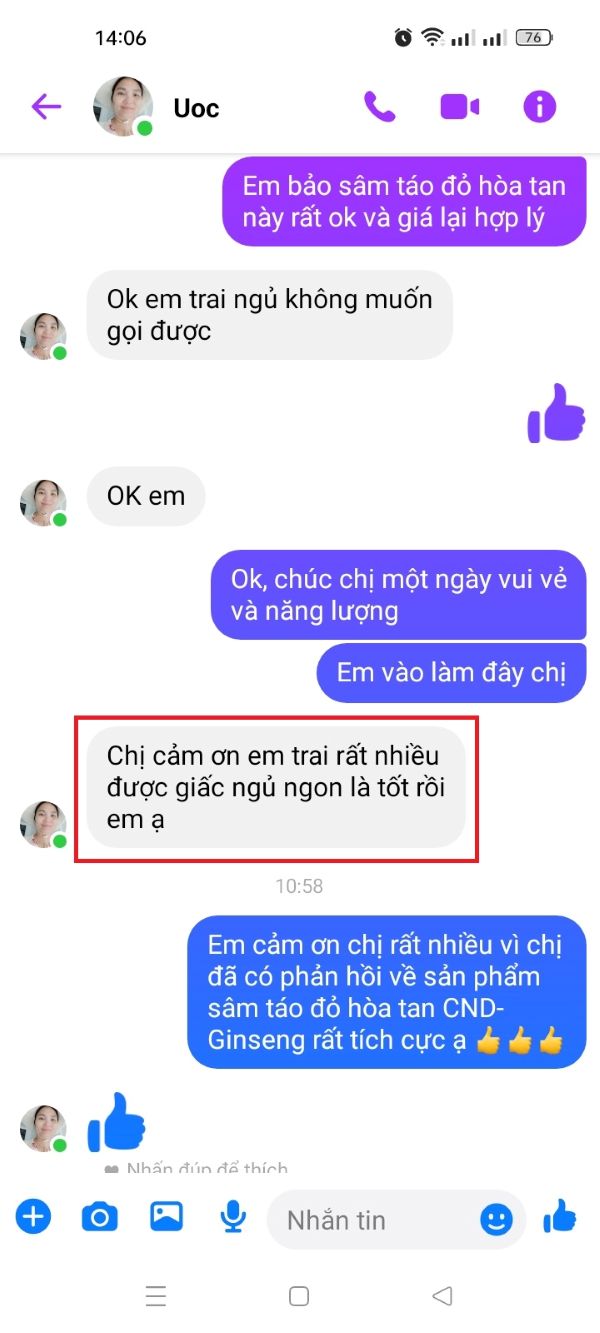Viewport: 600px width, 1333px height.
Task: Open Uoc's profile from the header
Action: (157, 107)
